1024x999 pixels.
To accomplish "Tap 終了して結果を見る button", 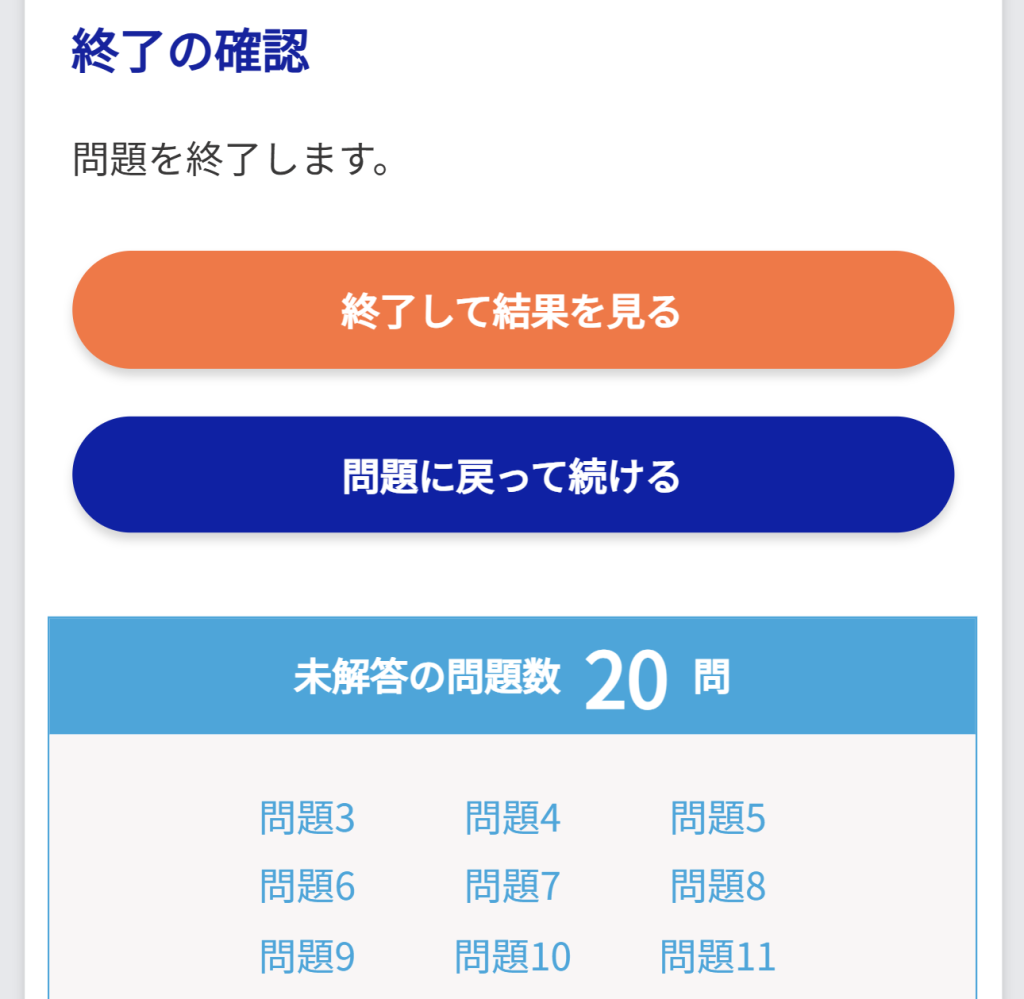I will (x=512, y=310).
